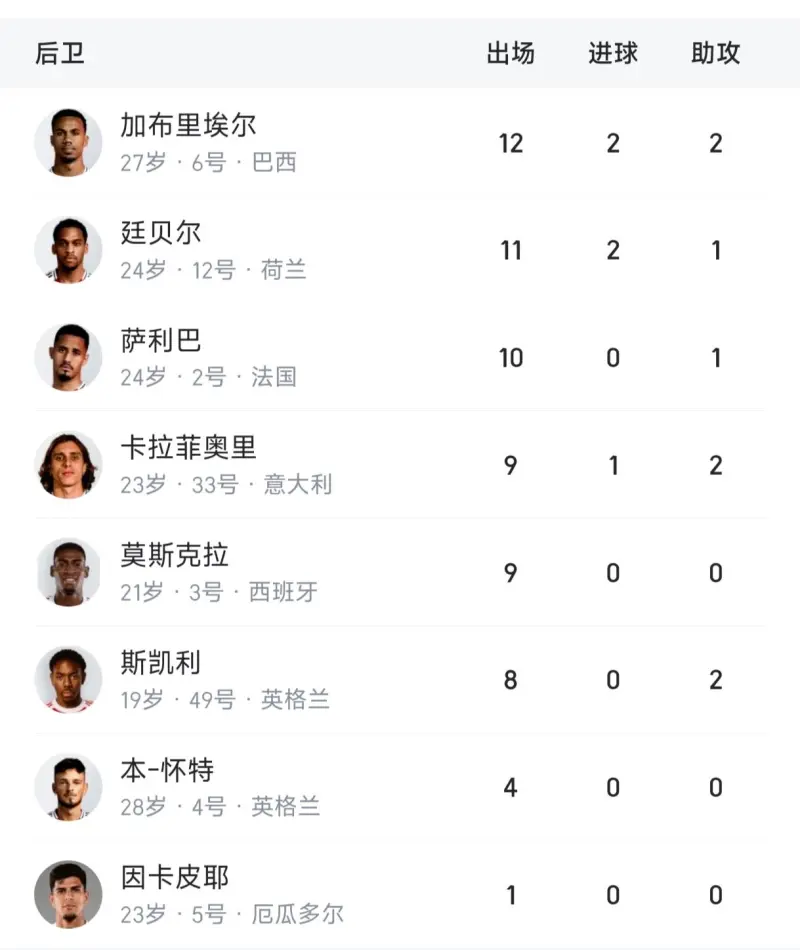Tap the 莫斯克拉 player row
The image size is (800, 950).
pyautogui.click(x=175, y=556)
